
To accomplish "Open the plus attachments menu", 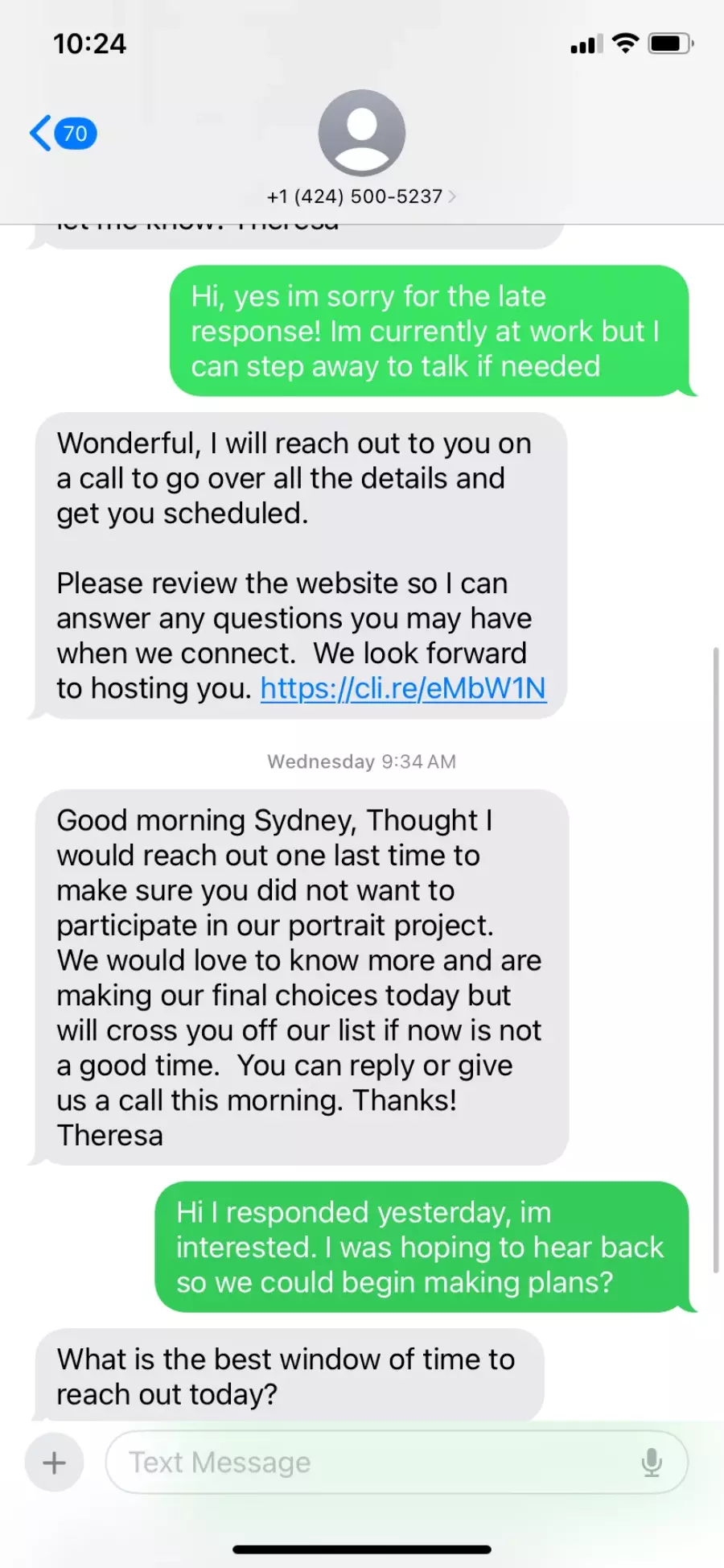I will [x=54, y=1462].
